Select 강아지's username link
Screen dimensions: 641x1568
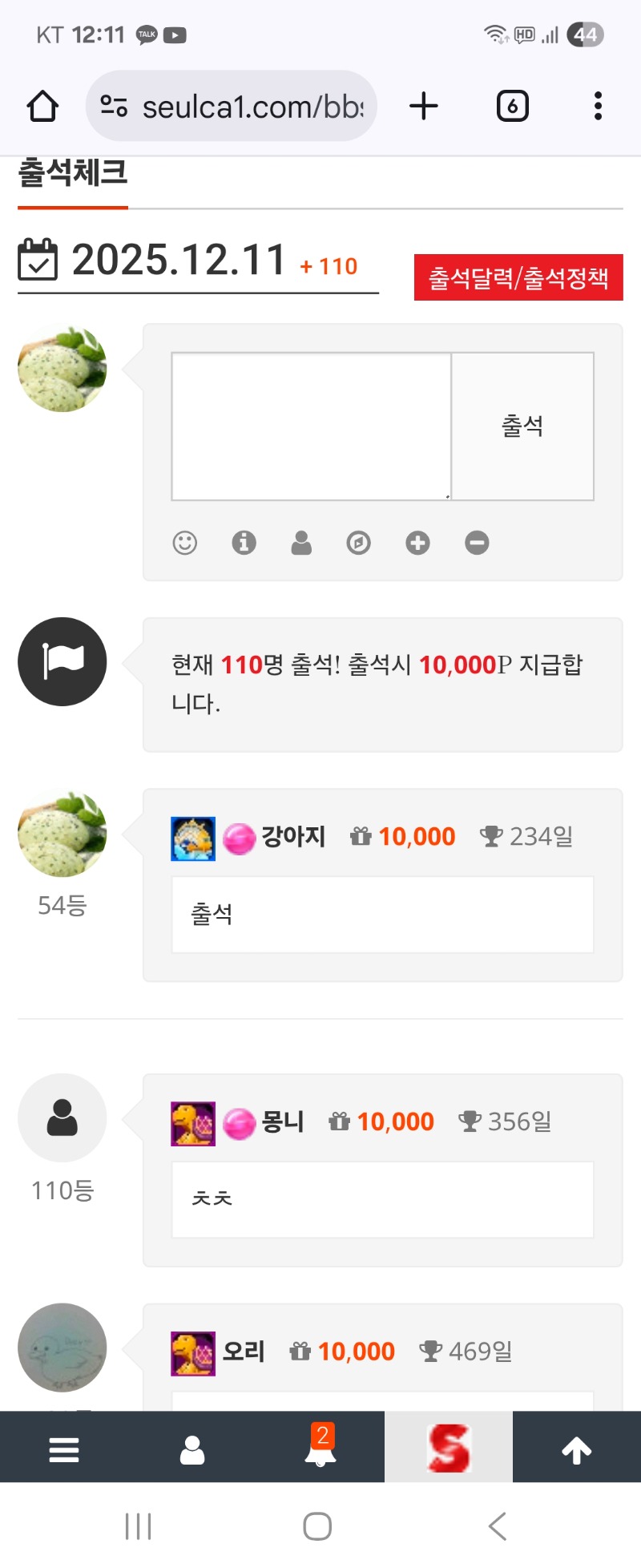point(293,836)
